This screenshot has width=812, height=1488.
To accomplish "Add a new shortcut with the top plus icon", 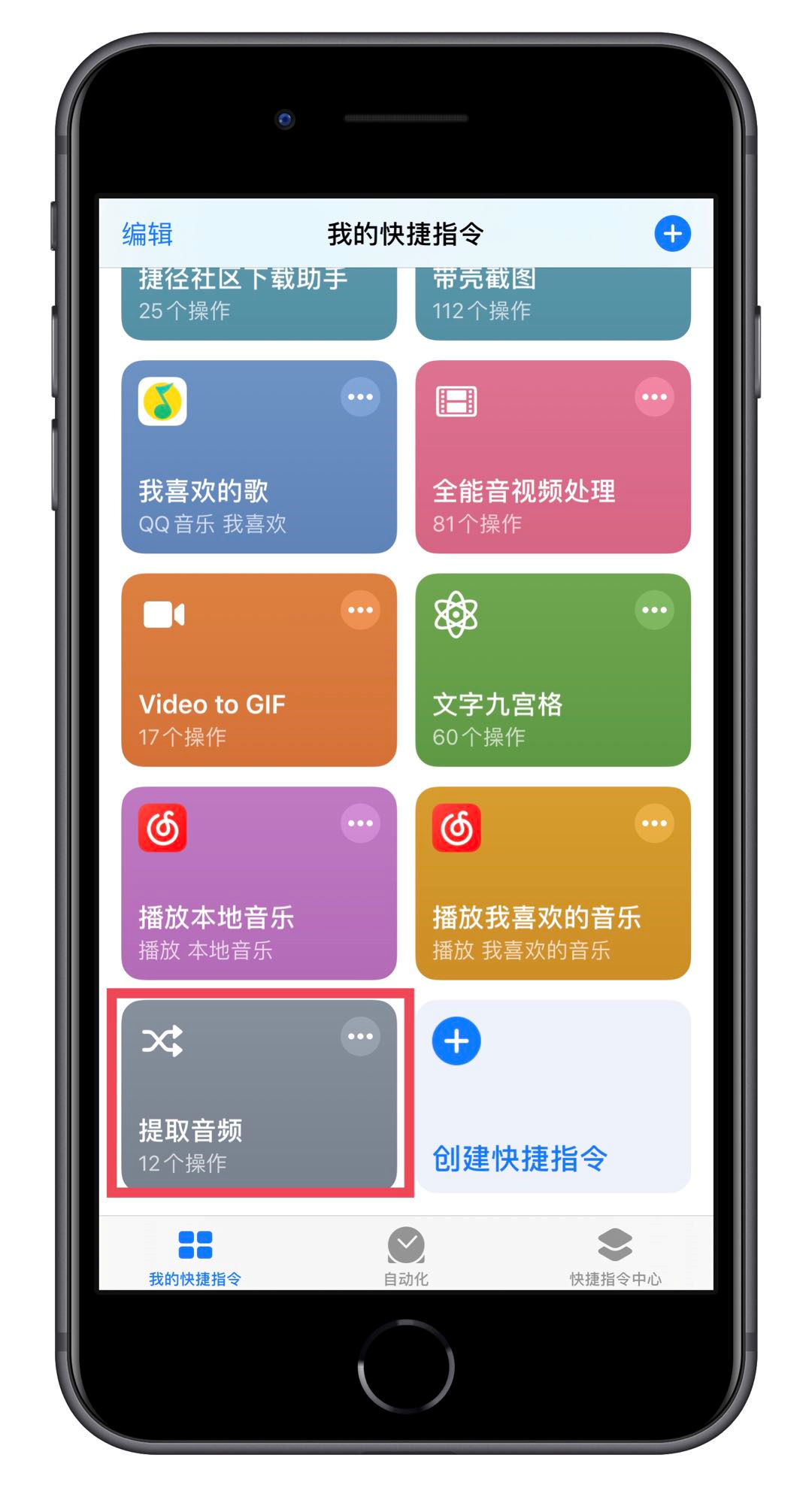I will click(672, 234).
